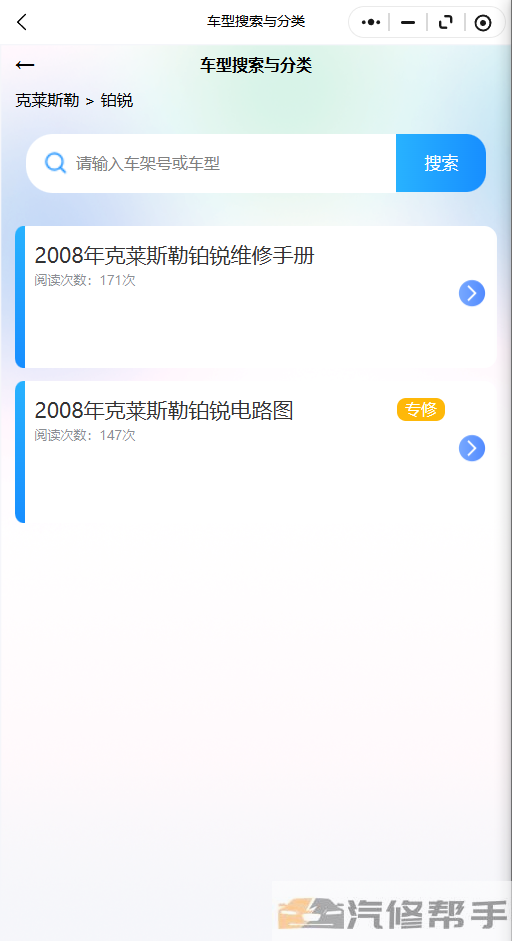Close the mini program with circle icon

(483, 23)
